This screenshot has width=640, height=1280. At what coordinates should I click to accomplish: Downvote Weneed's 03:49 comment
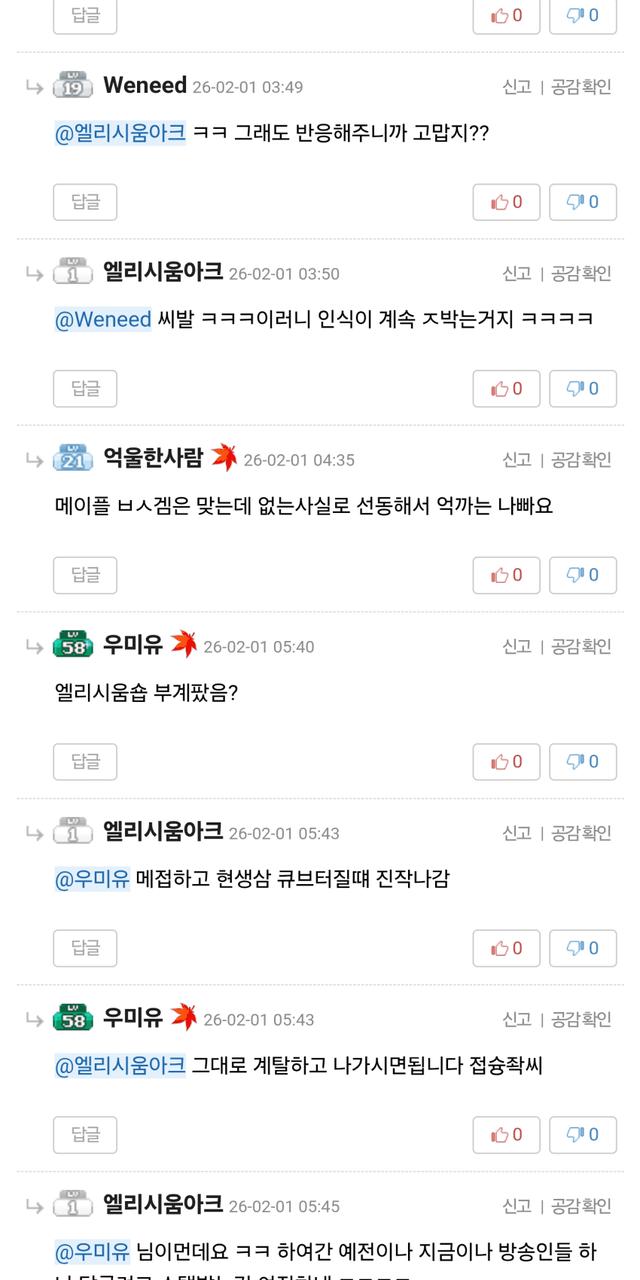coord(582,202)
